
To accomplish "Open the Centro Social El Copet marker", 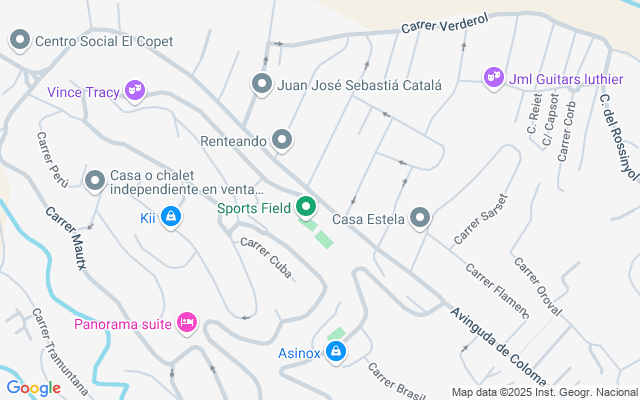I will click(19, 41).
